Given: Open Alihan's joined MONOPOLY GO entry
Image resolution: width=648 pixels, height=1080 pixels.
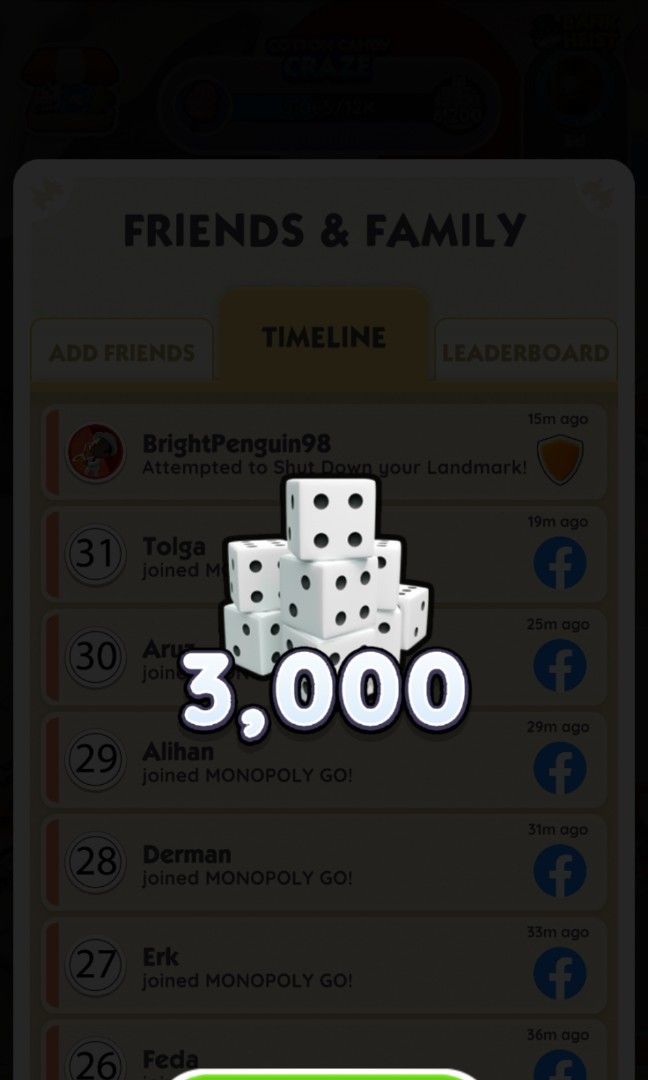Looking at the screenshot, I should [324, 760].
